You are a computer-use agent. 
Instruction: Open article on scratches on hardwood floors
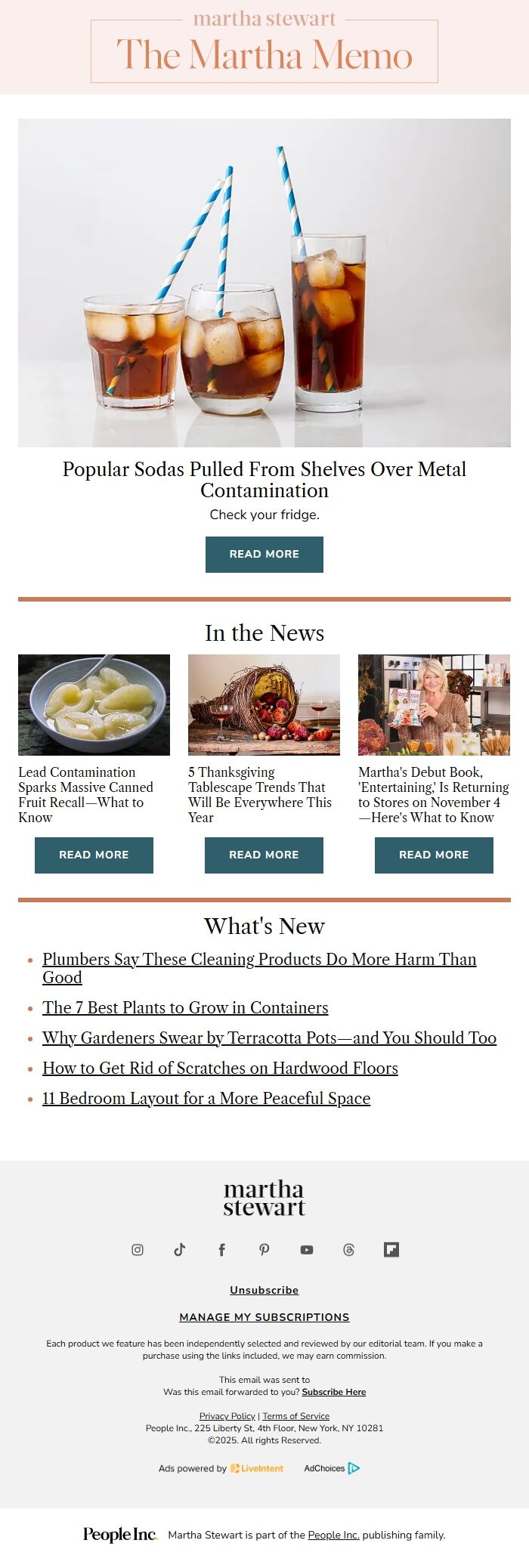pyautogui.click(x=220, y=1068)
